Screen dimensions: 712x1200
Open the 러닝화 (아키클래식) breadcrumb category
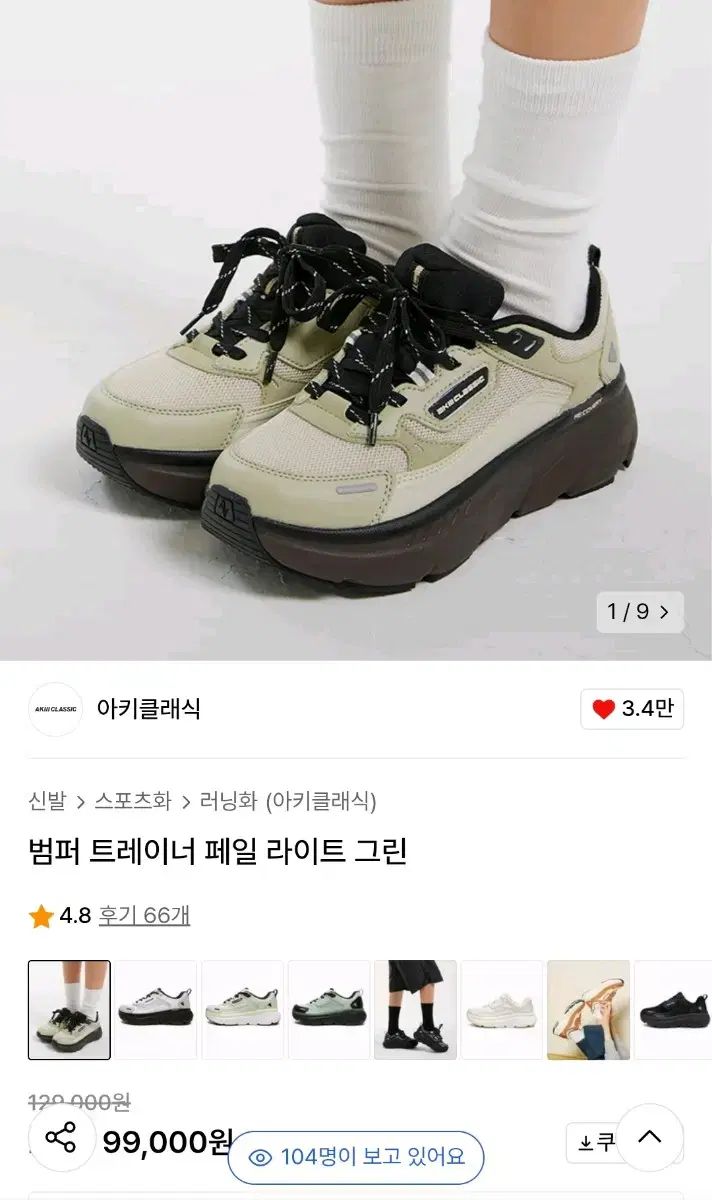tap(288, 801)
